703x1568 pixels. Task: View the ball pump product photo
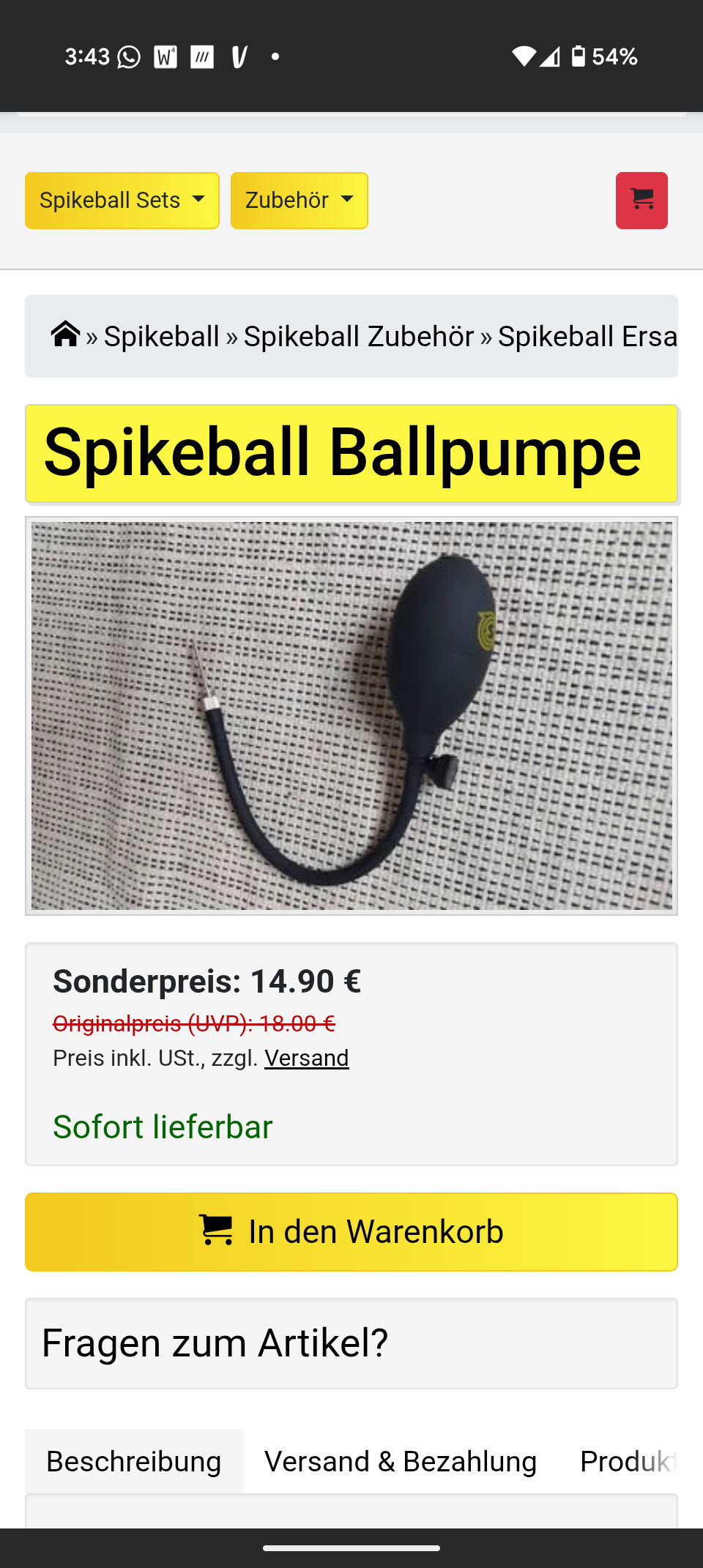pyautogui.click(x=351, y=716)
